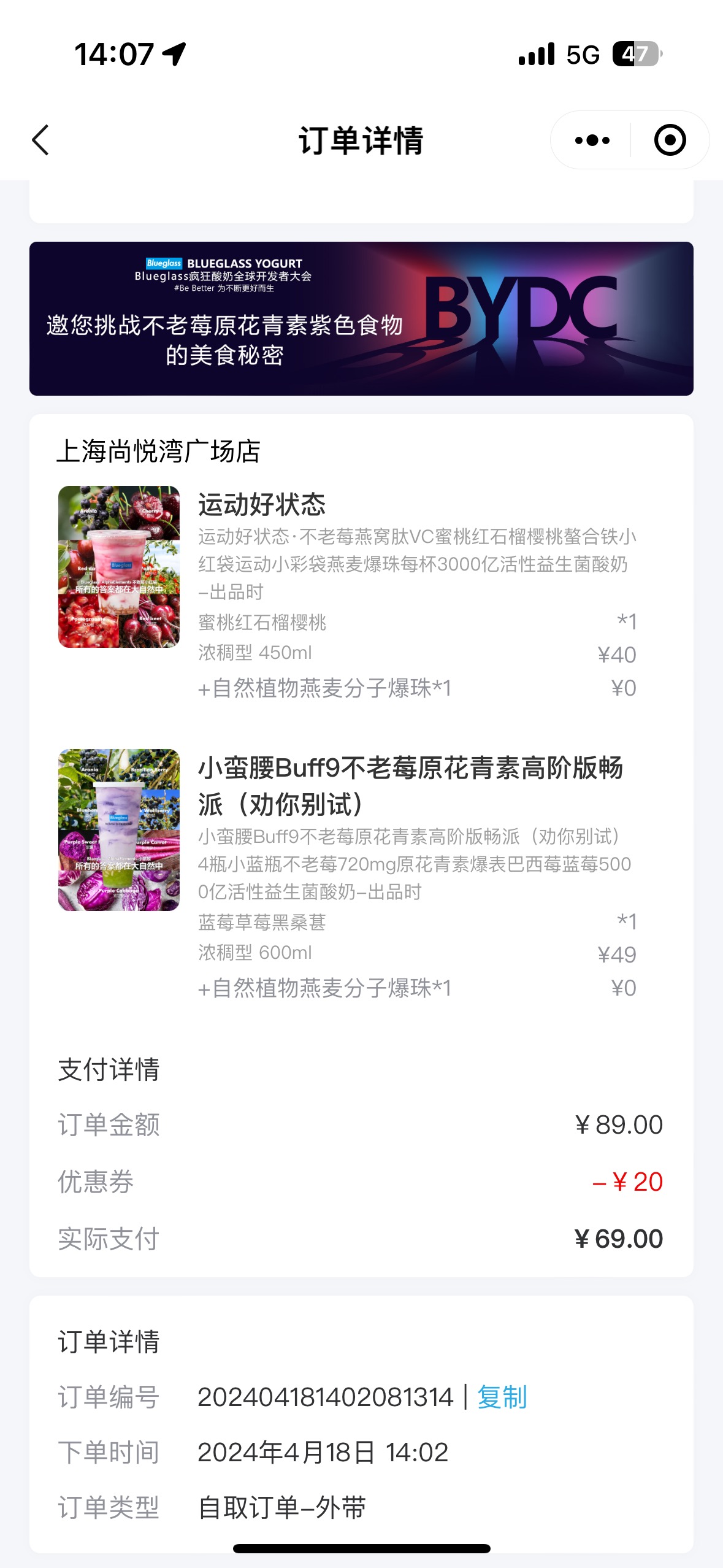Open the mini program more-options menu

point(592,140)
